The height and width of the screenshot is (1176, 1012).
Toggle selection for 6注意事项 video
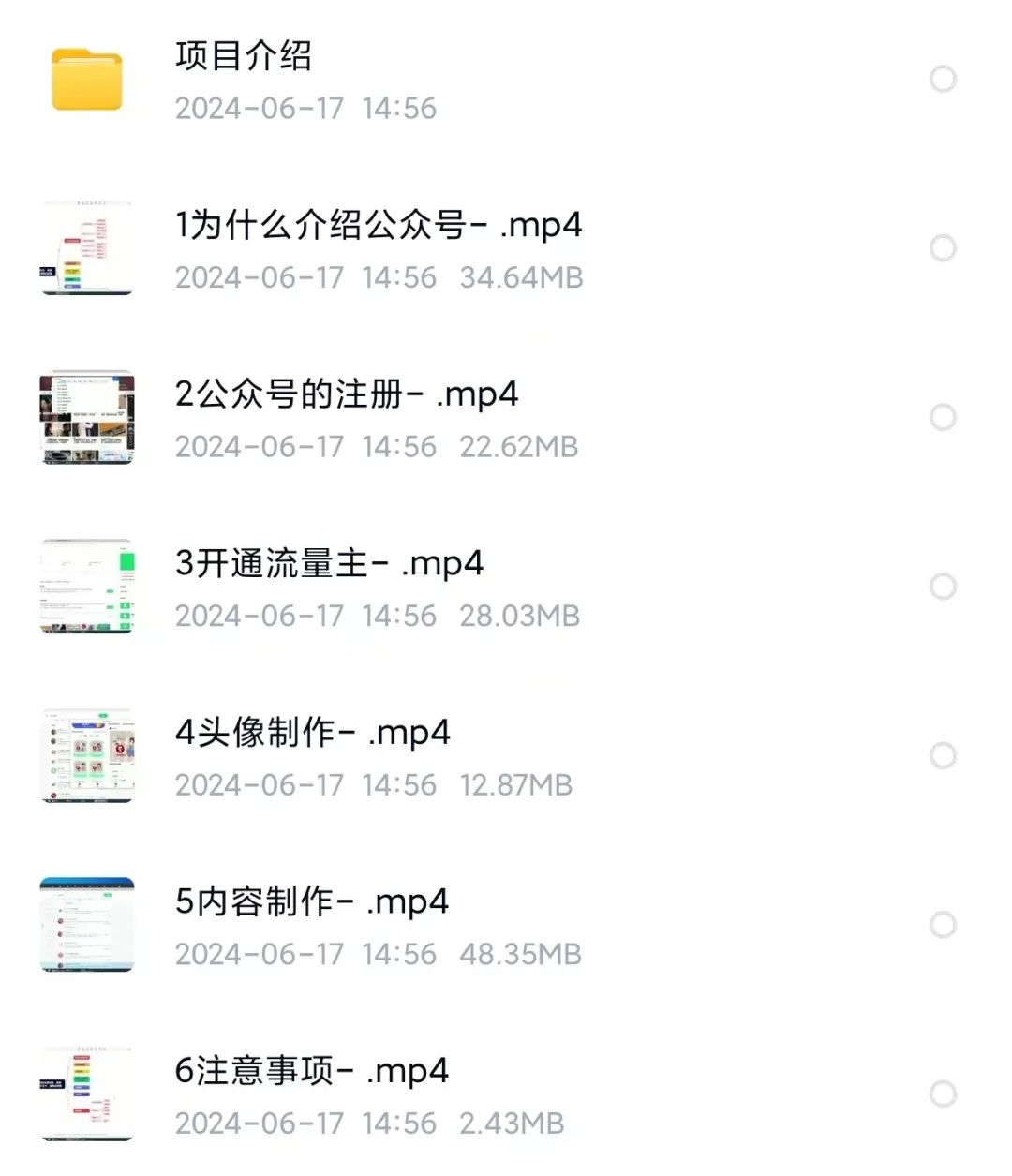click(x=941, y=1094)
